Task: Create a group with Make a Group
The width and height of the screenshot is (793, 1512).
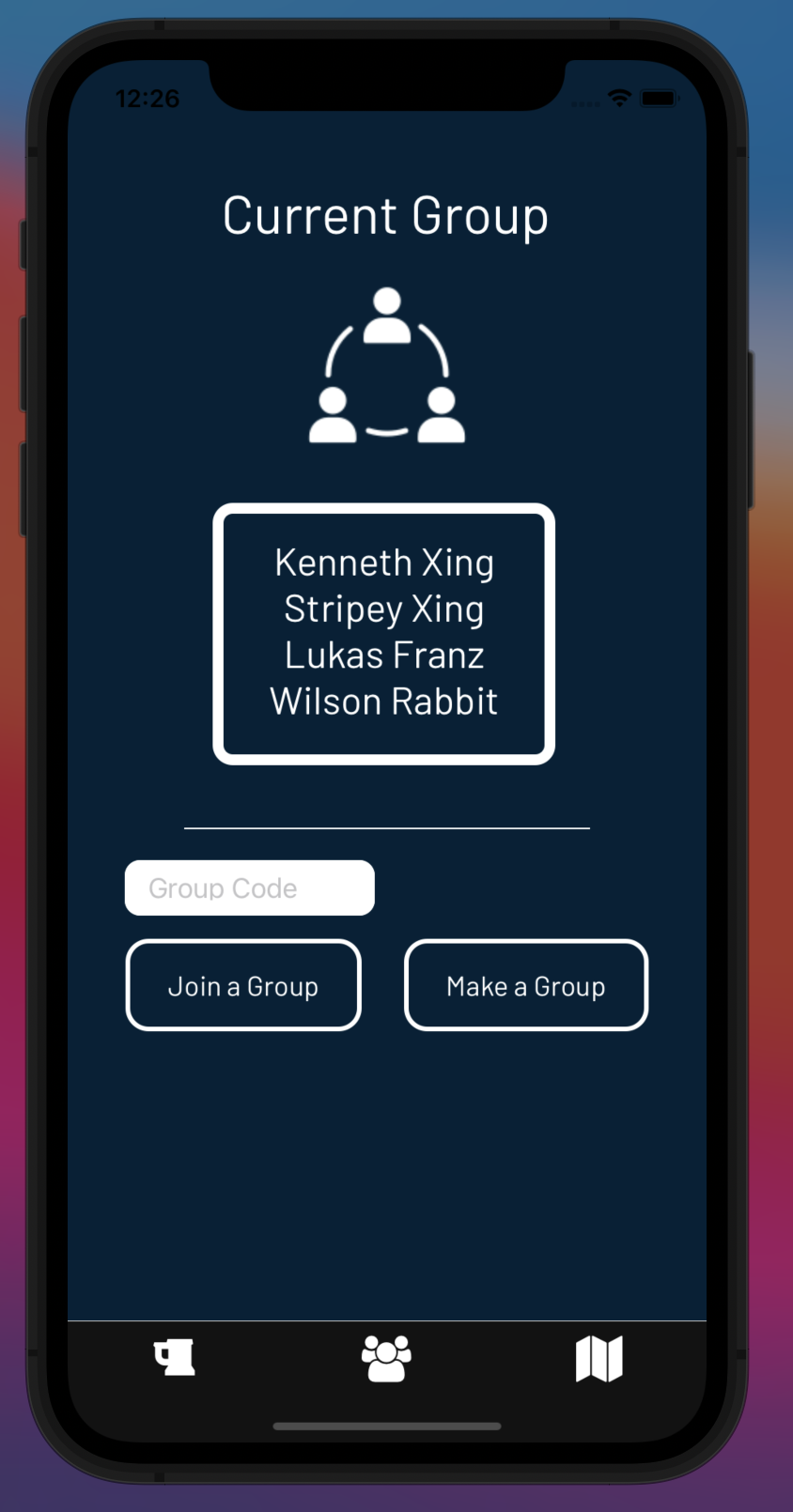Action: (526, 985)
